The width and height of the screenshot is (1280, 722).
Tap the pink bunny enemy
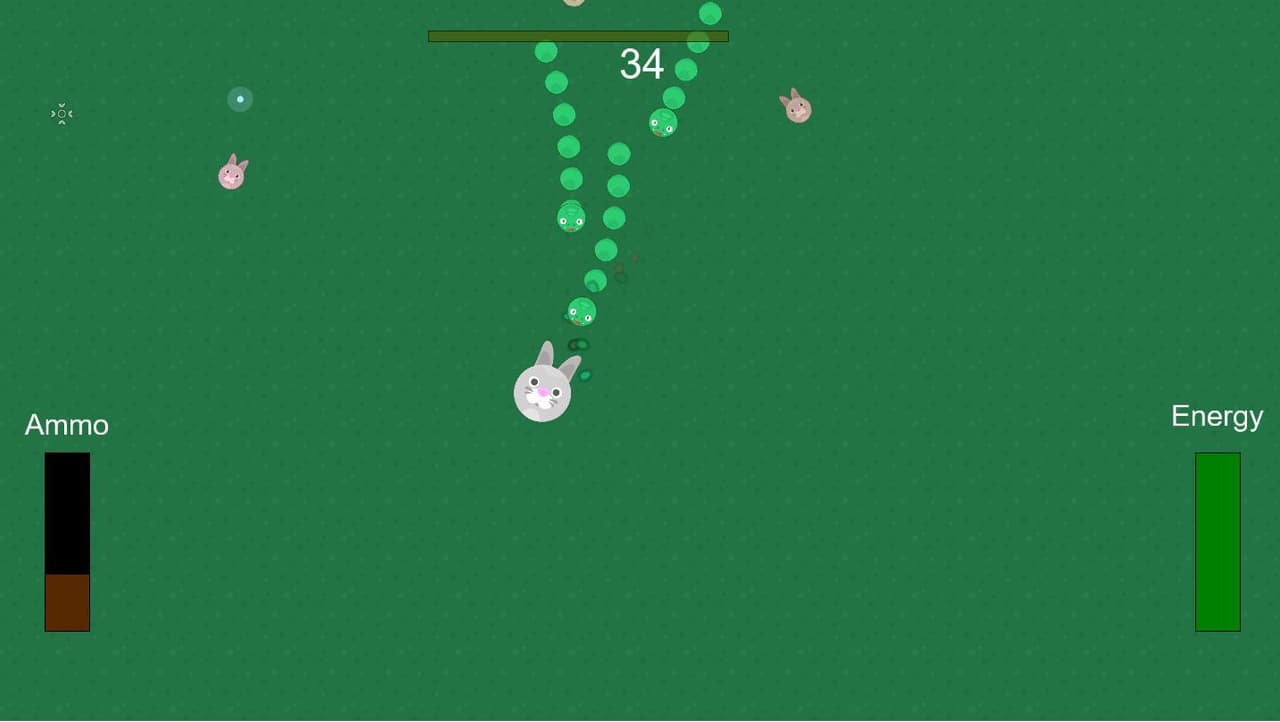[232, 173]
